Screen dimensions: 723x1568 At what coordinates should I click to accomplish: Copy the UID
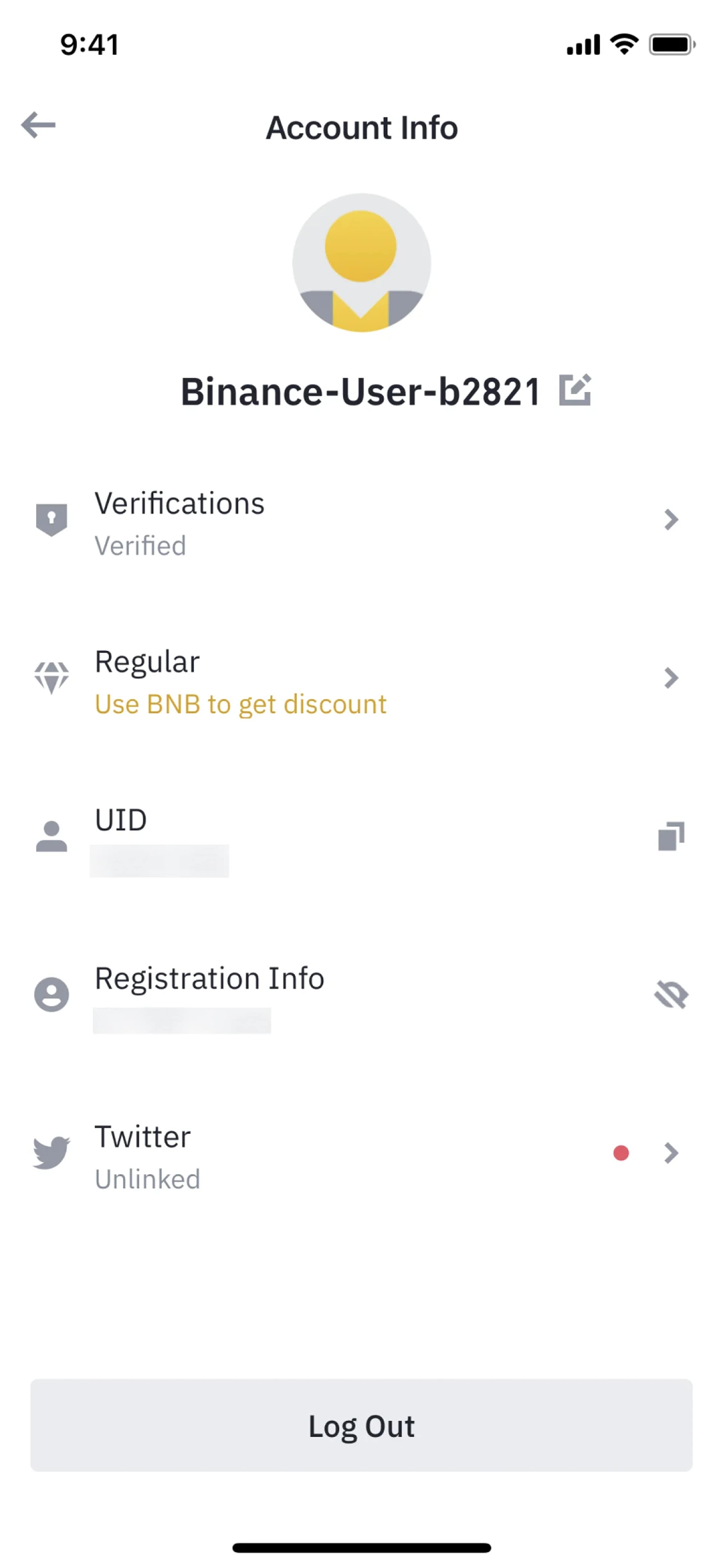click(671, 836)
